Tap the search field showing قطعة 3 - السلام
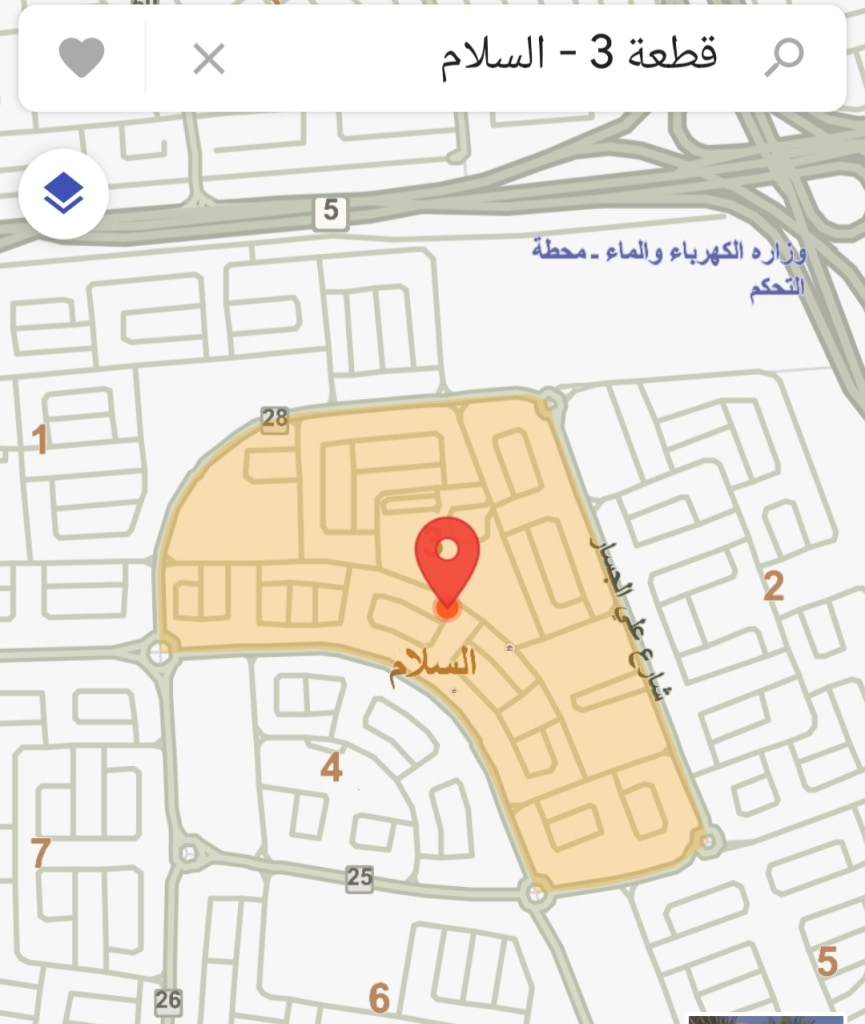The image size is (865, 1024). point(496,57)
